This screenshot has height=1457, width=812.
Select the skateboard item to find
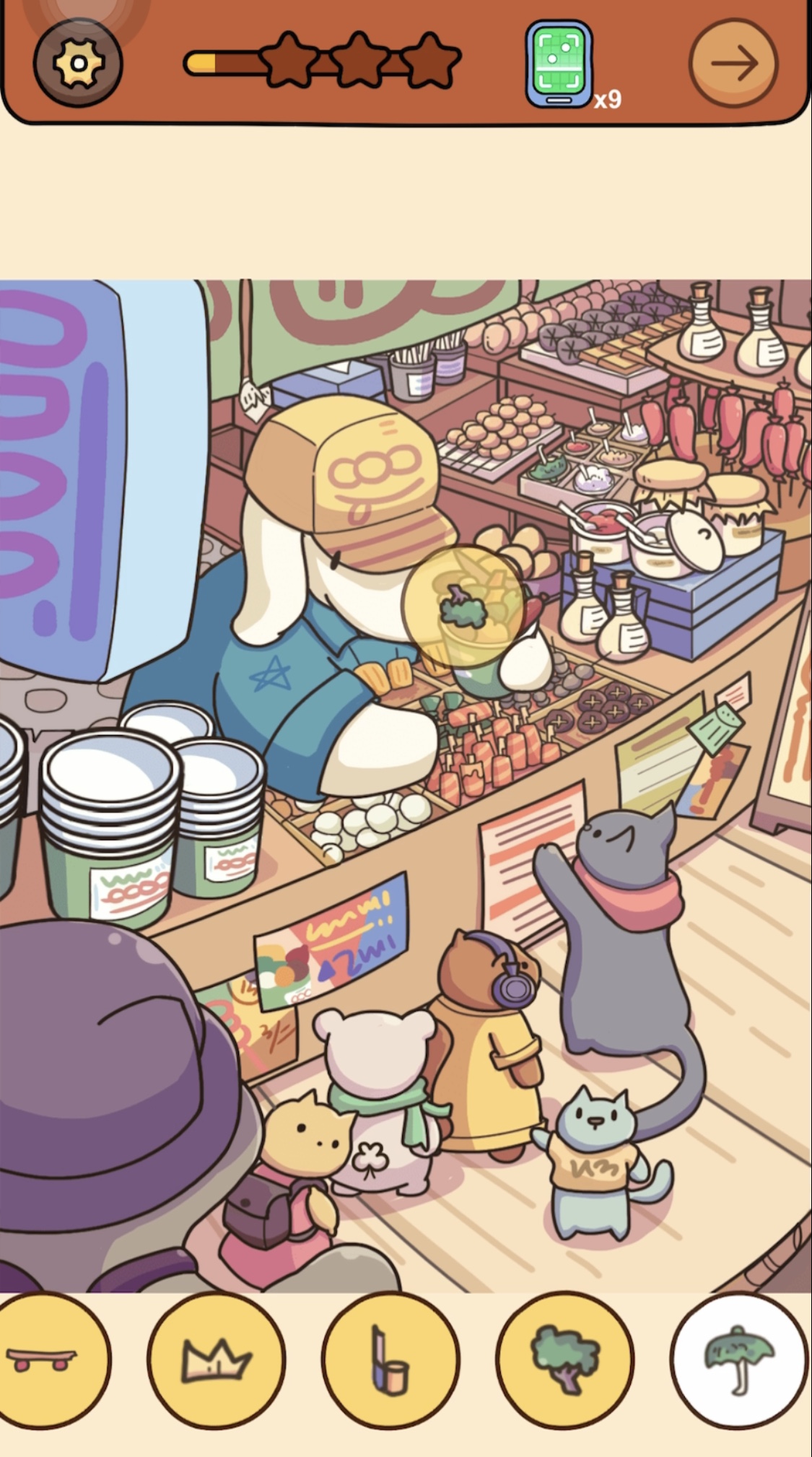coord(43,1360)
